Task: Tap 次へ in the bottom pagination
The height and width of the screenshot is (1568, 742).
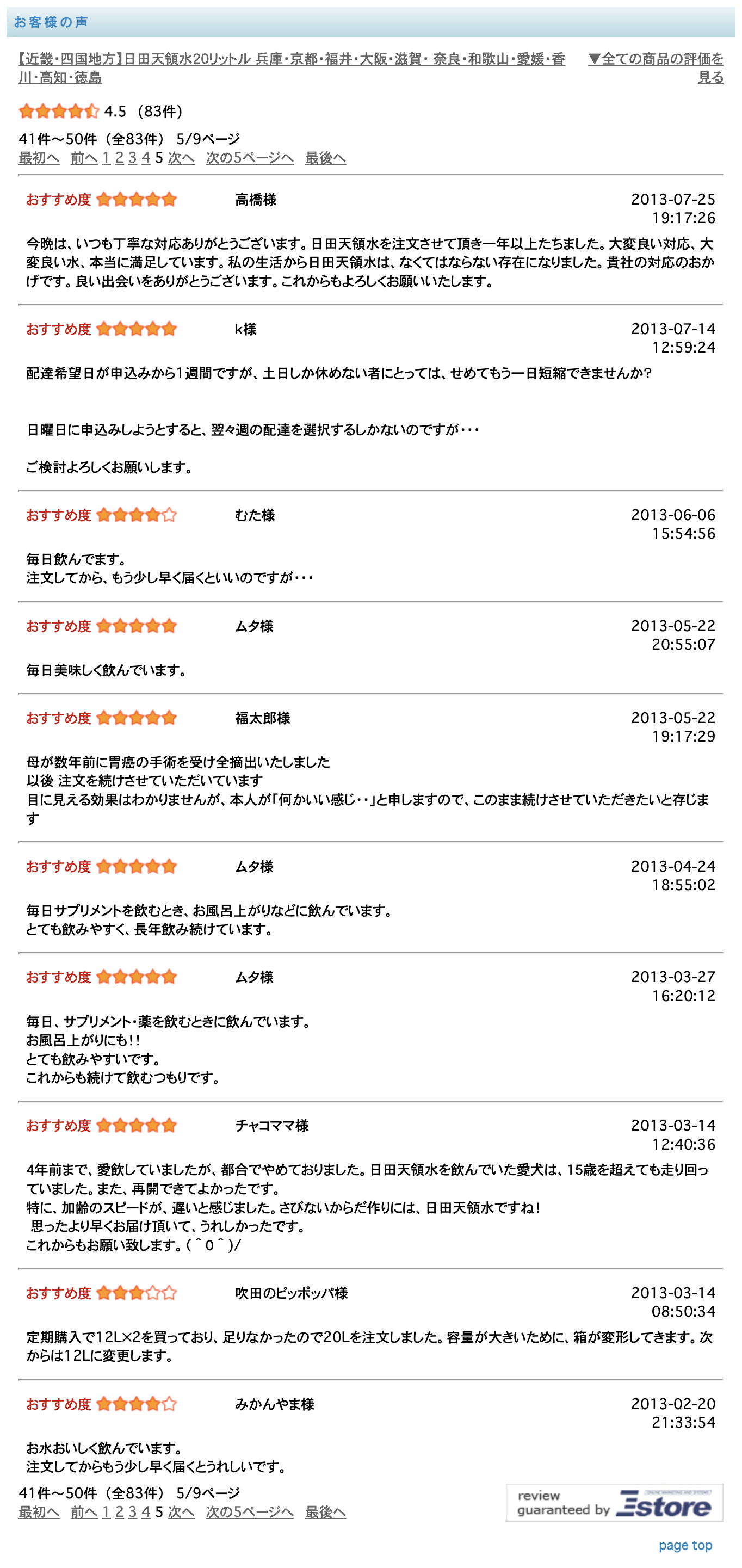Action: pos(181,1511)
